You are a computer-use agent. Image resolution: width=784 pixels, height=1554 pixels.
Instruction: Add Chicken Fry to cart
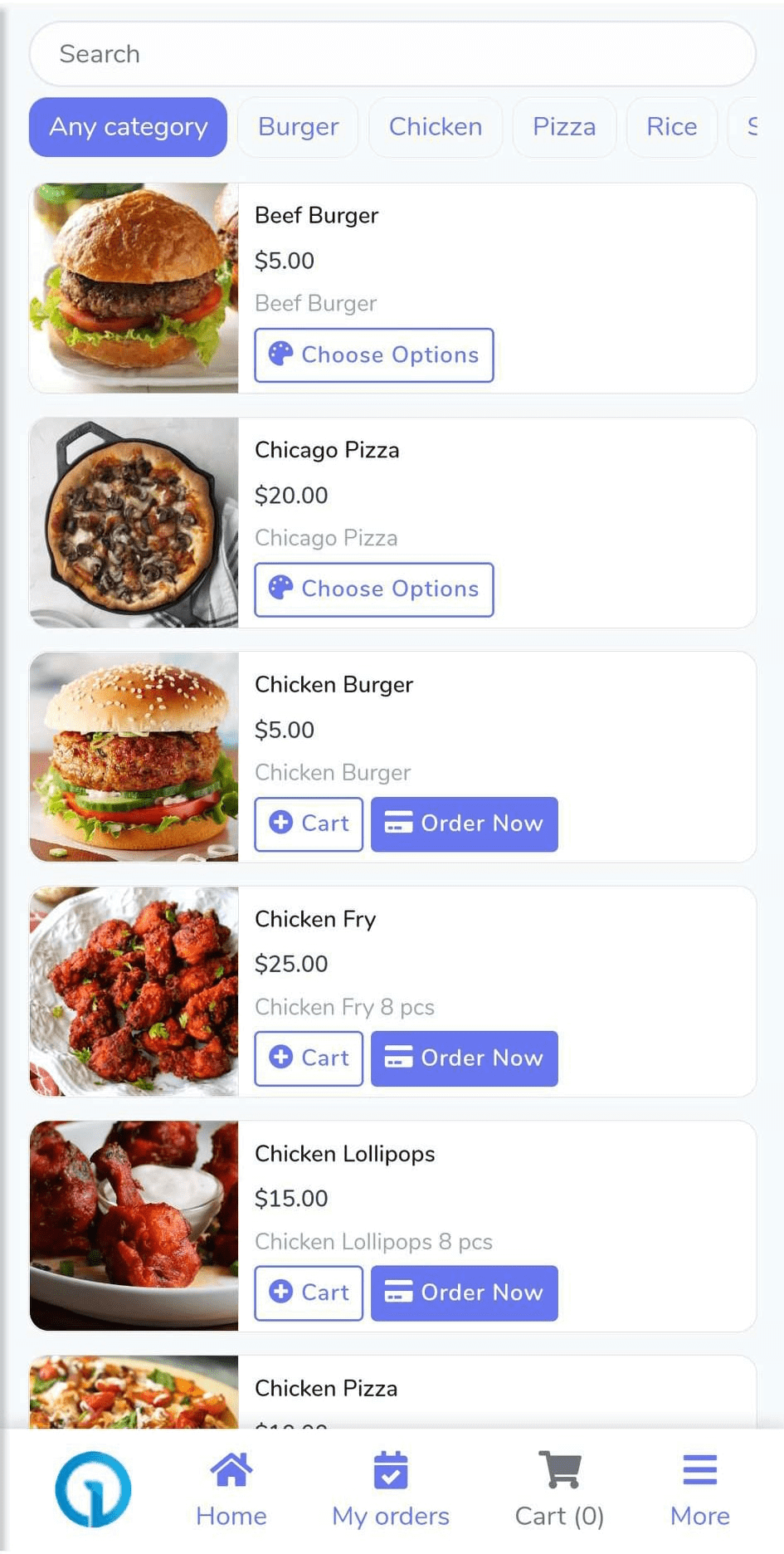click(309, 1058)
